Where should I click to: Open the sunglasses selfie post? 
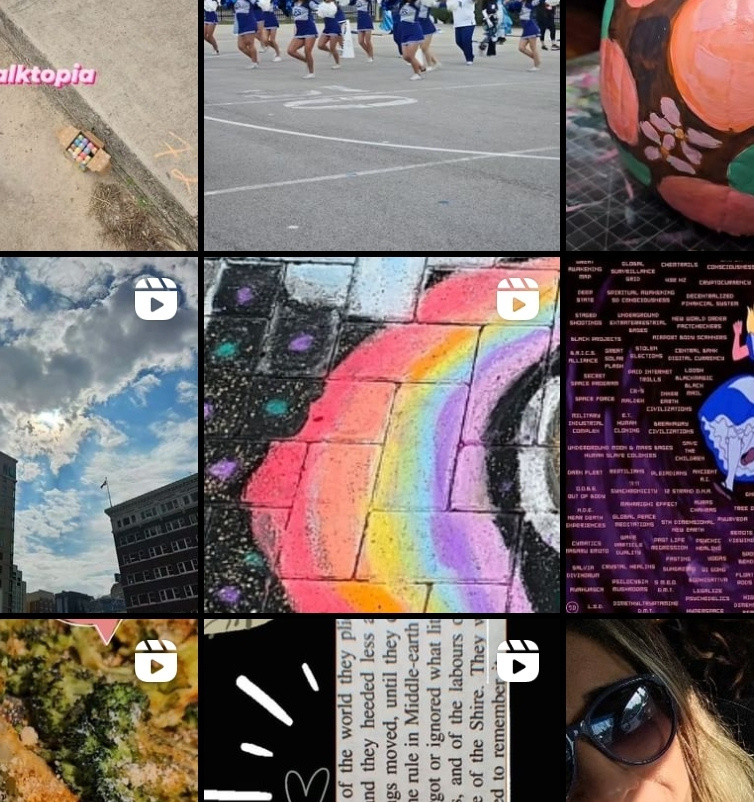(660, 710)
